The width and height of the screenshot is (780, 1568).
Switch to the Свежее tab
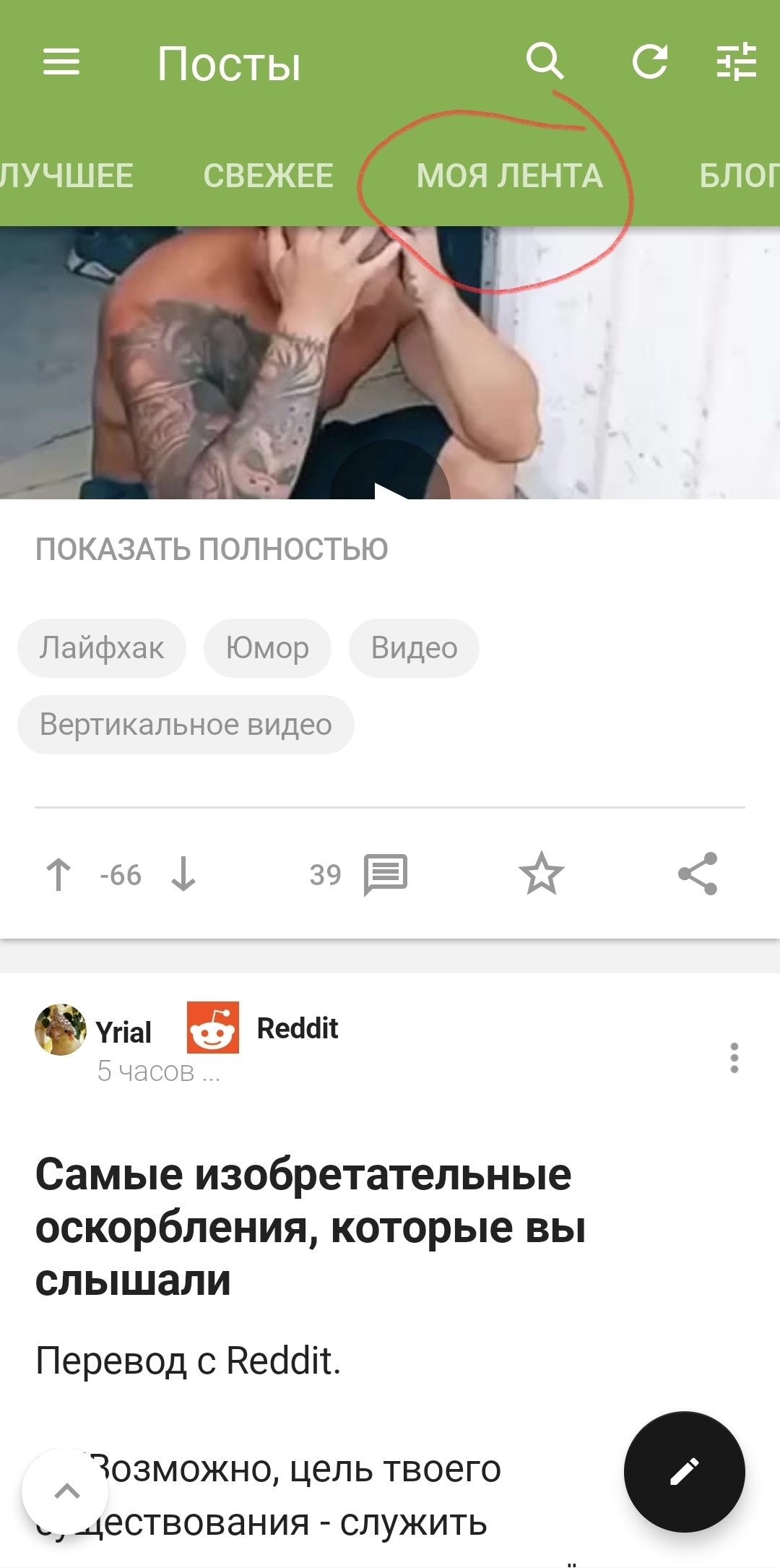(x=268, y=176)
